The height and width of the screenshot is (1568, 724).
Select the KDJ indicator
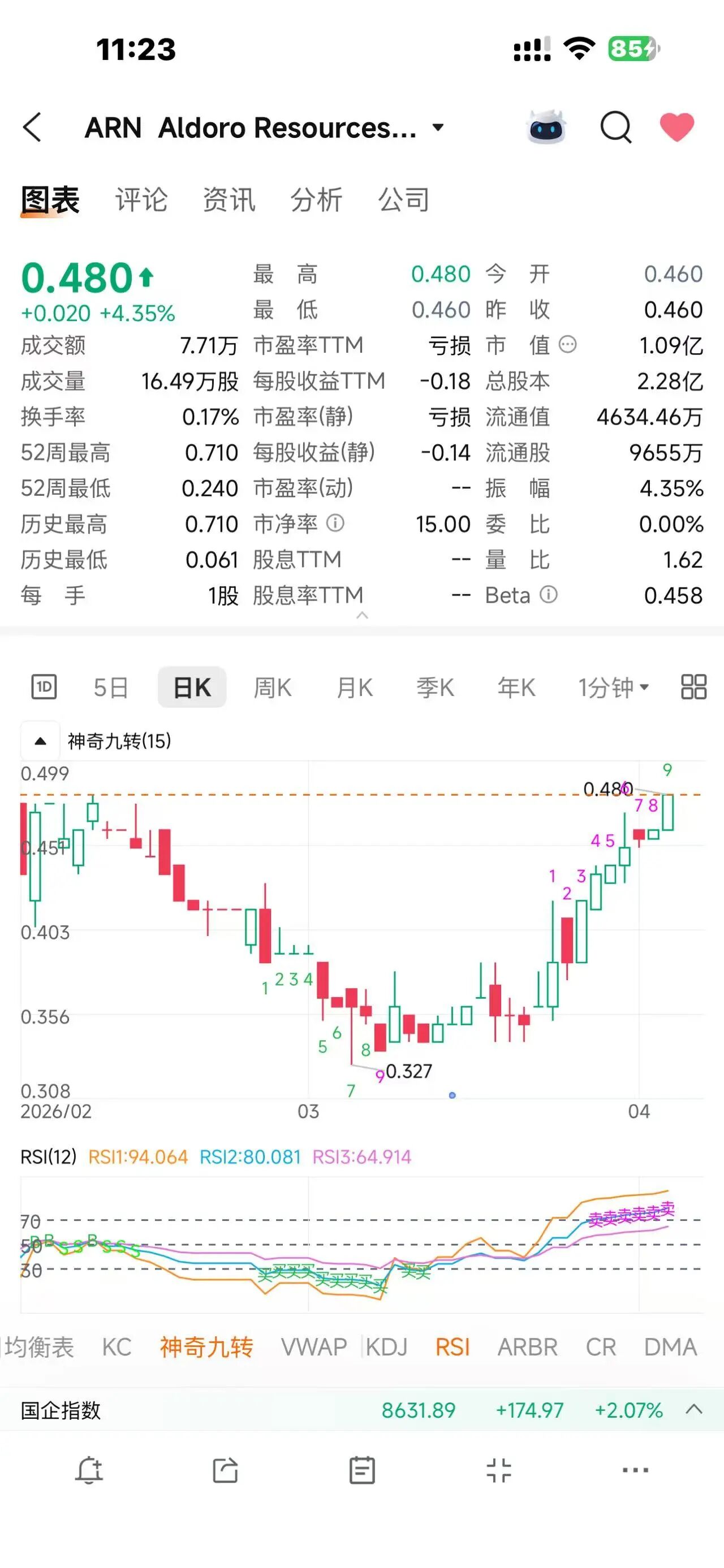(387, 1347)
